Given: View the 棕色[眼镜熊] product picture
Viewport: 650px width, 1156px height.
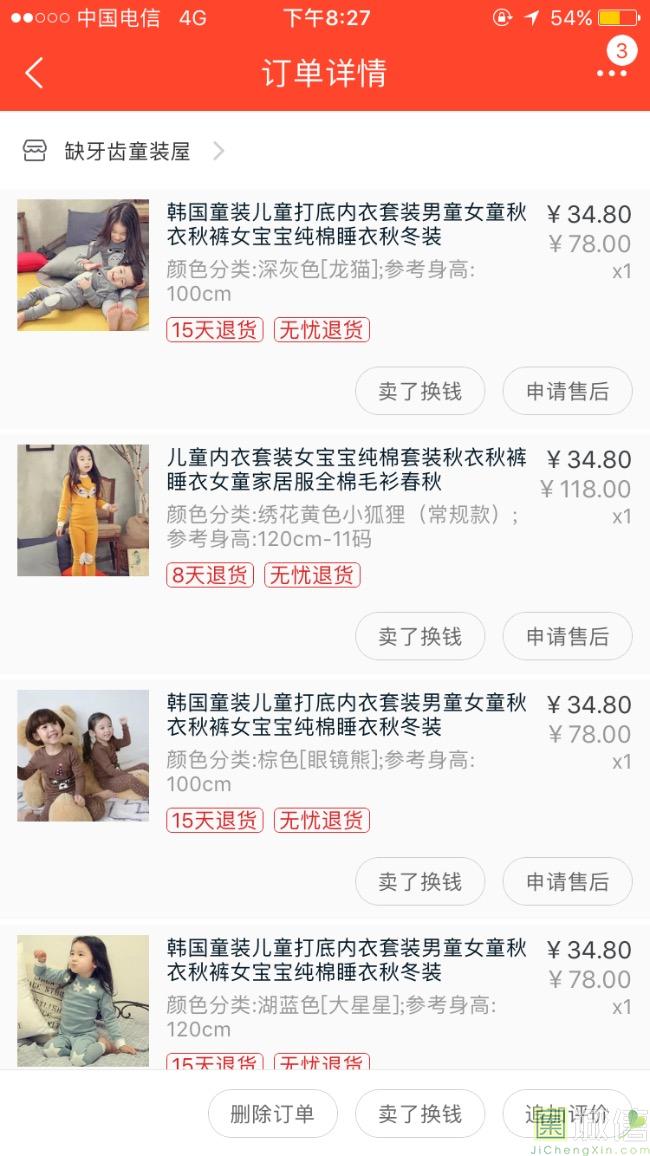Looking at the screenshot, I should 83,755.
